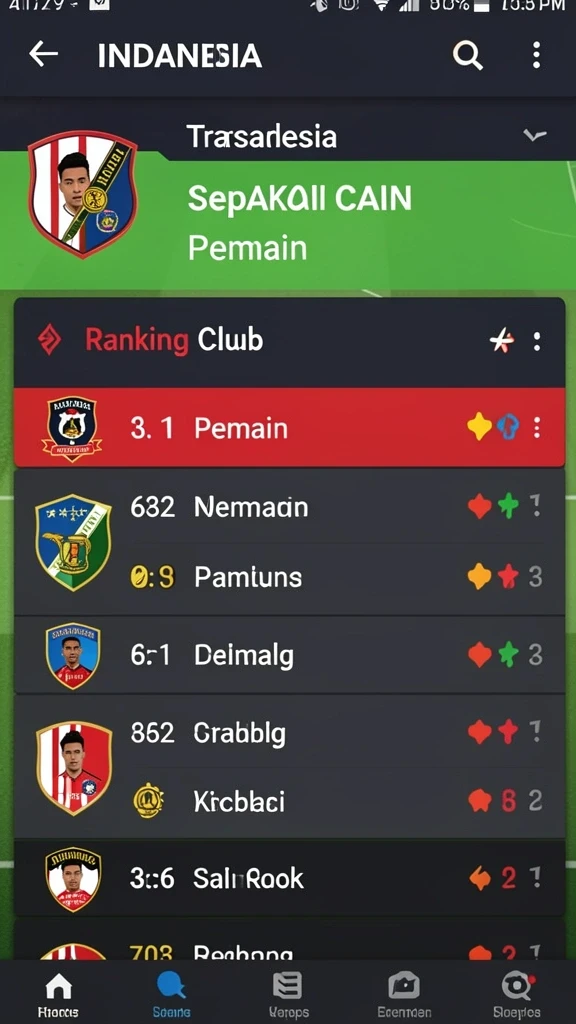Open the camera-icon bottom tab
This screenshot has height=1024, width=576.
[x=404, y=995]
